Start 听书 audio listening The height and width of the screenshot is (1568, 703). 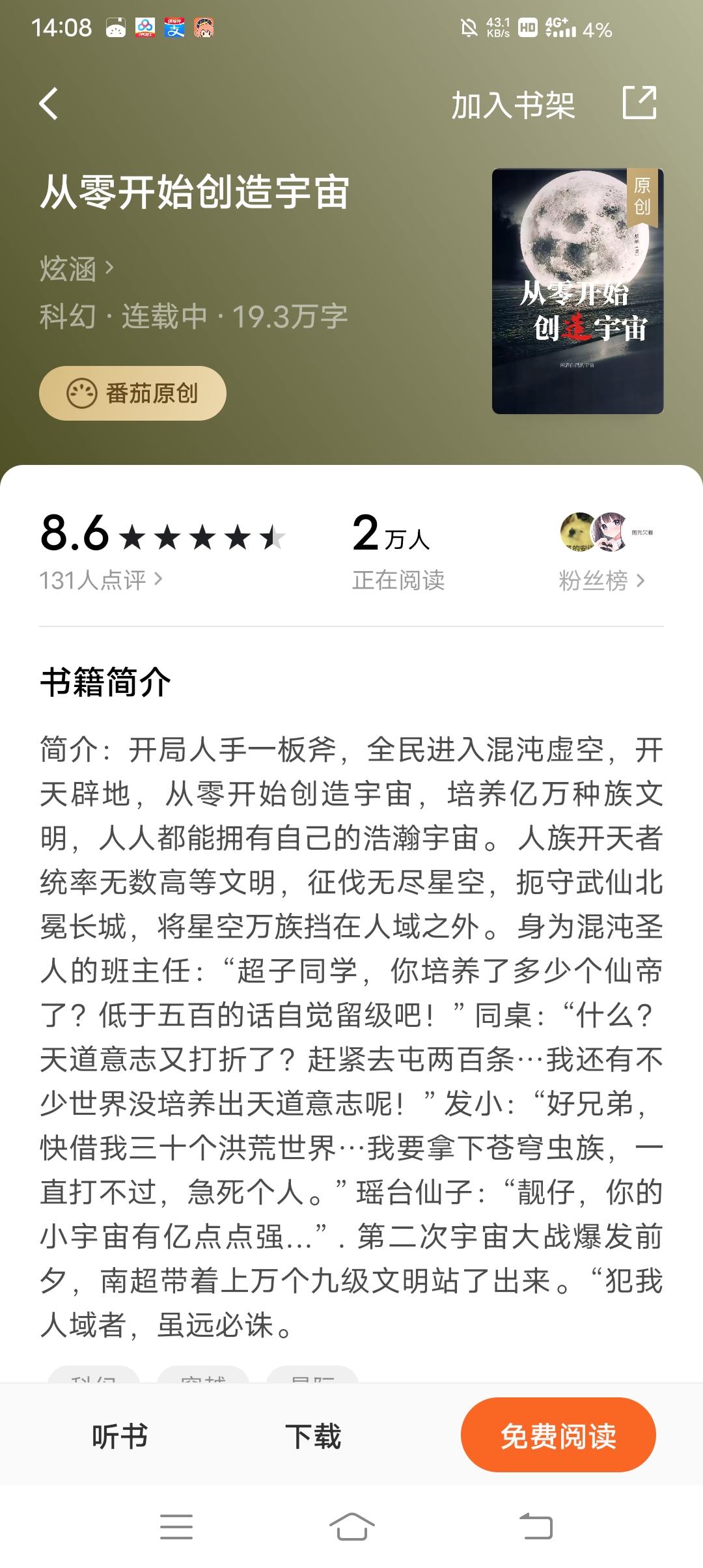point(120,1436)
